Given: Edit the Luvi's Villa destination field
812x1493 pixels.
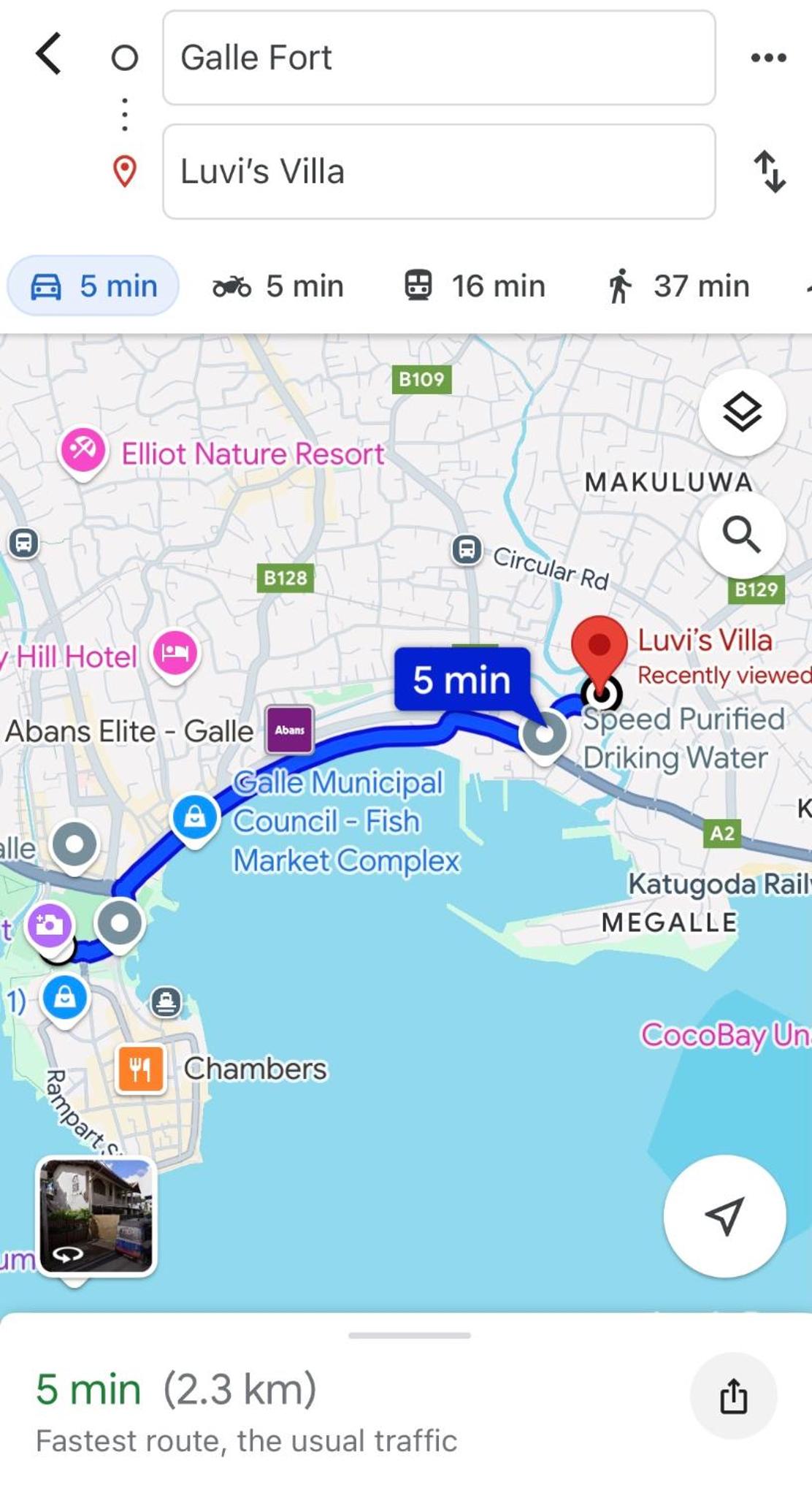Looking at the screenshot, I should (x=439, y=172).
